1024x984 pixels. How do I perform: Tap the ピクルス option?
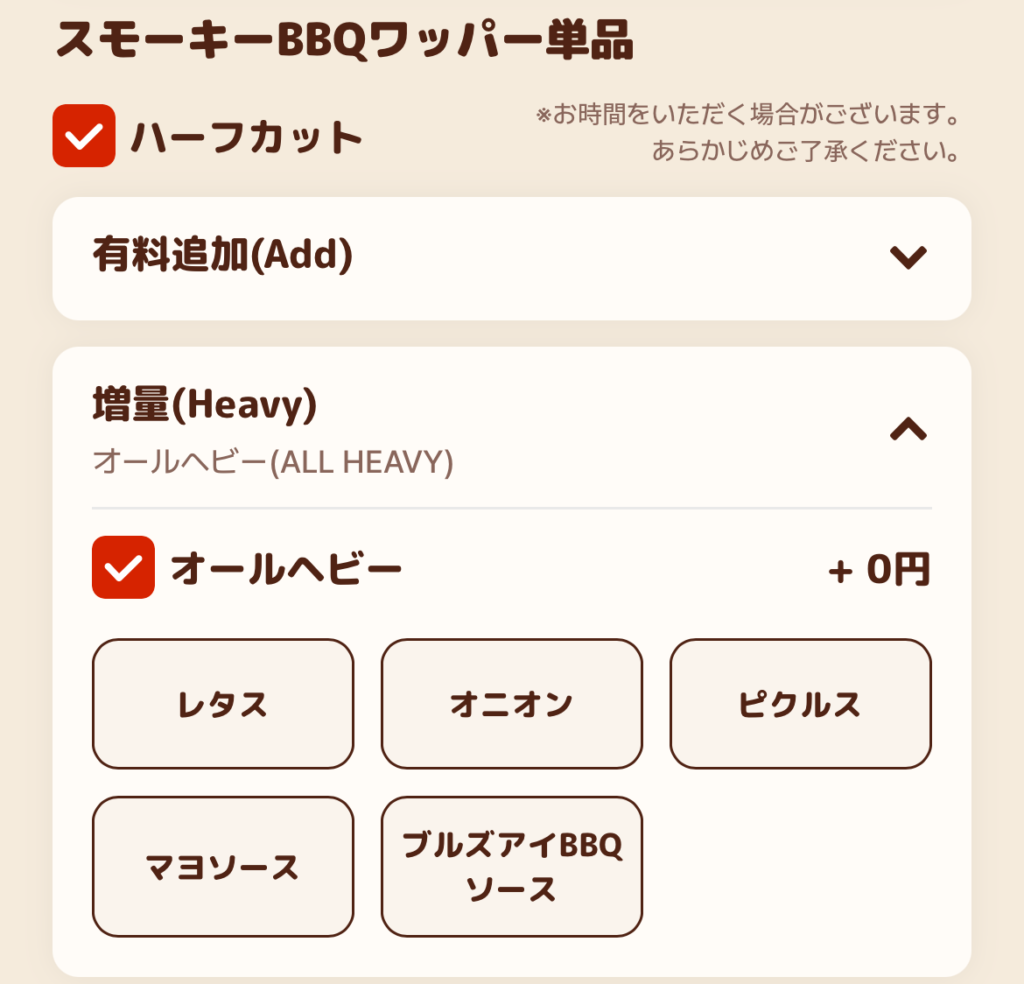(800, 704)
